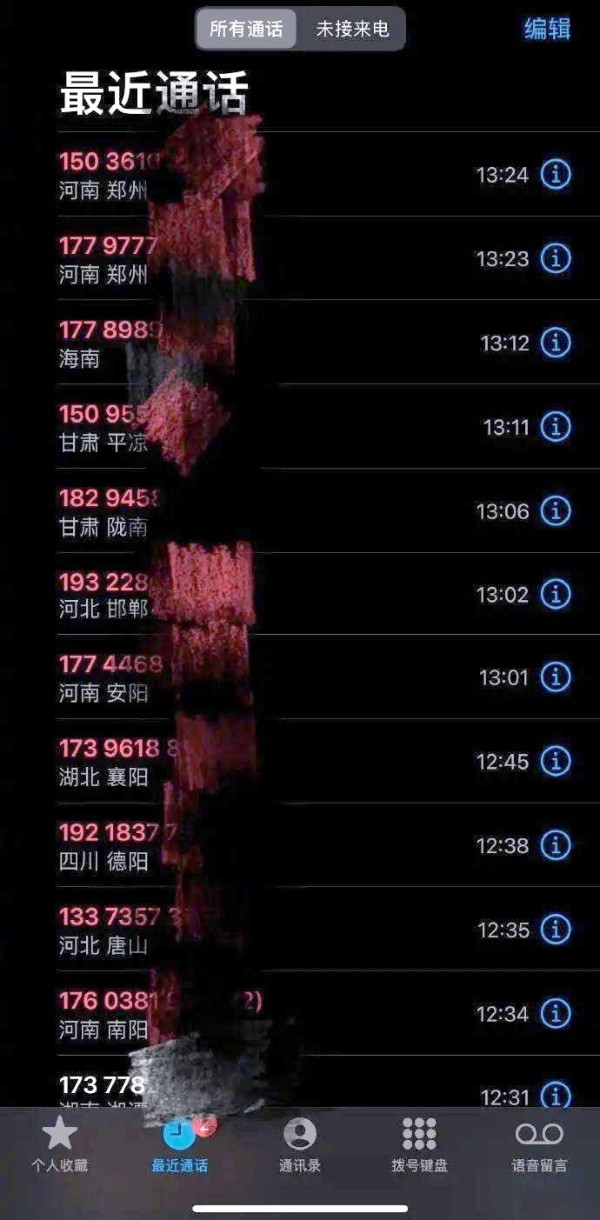The width and height of the screenshot is (600, 1220).
Task: Go to the 个人收藏 tab
Action: pyautogui.click(x=59, y=1146)
